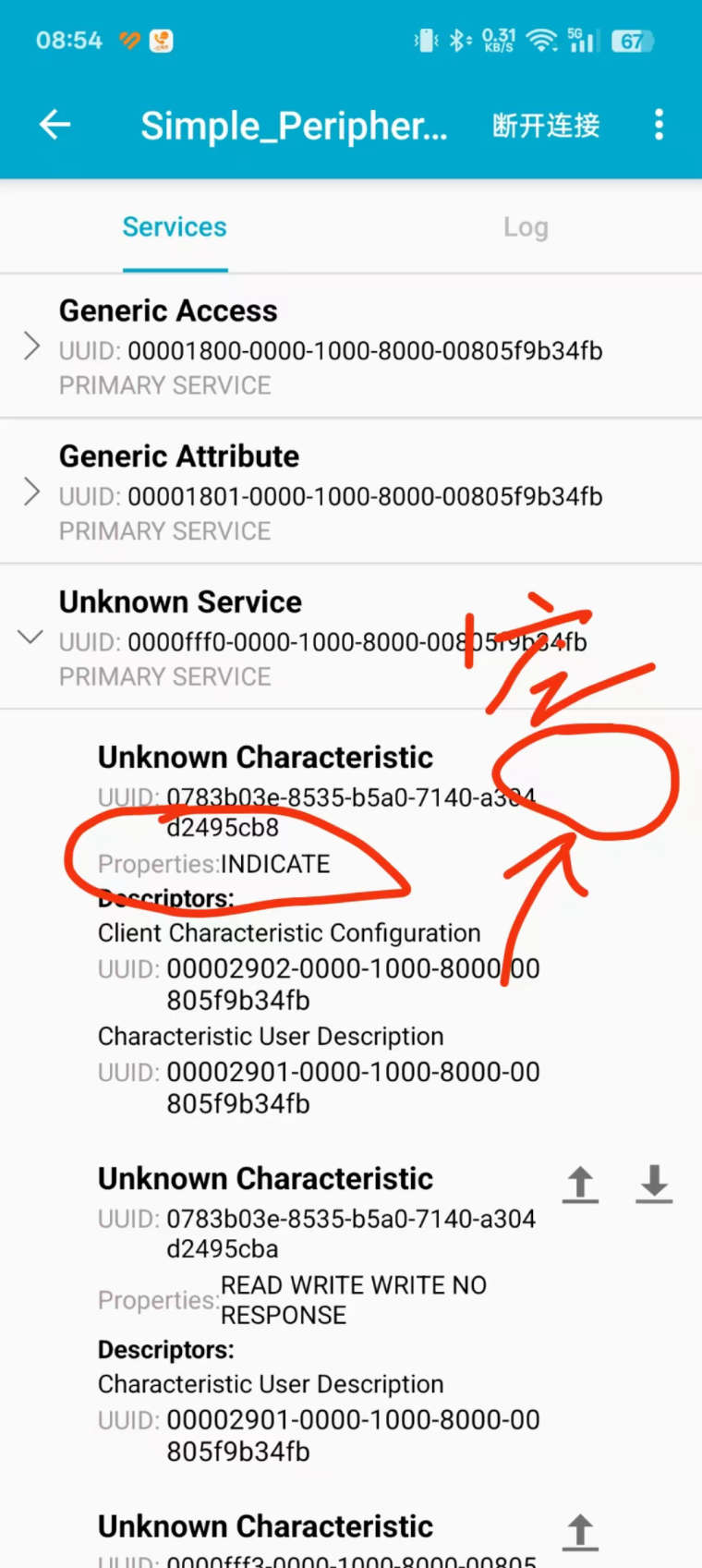
Task: Select the Services tab
Action: tap(175, 227)
